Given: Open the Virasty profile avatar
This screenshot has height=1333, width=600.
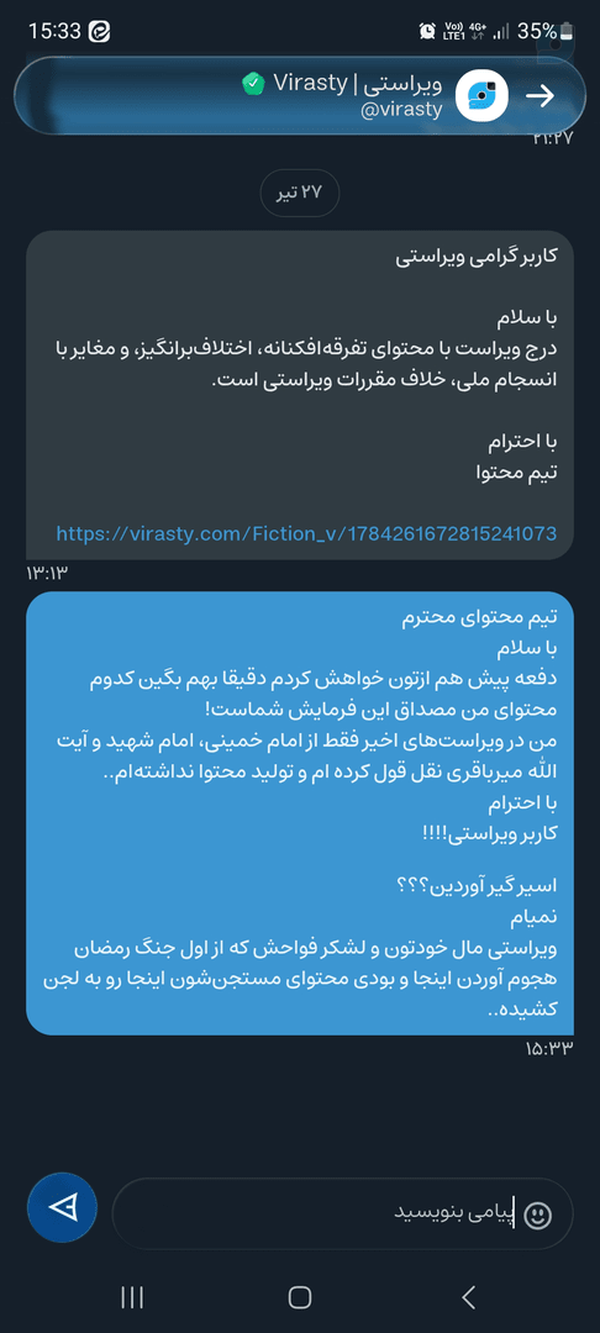Looking at the screenshot, I should (482, 96).
